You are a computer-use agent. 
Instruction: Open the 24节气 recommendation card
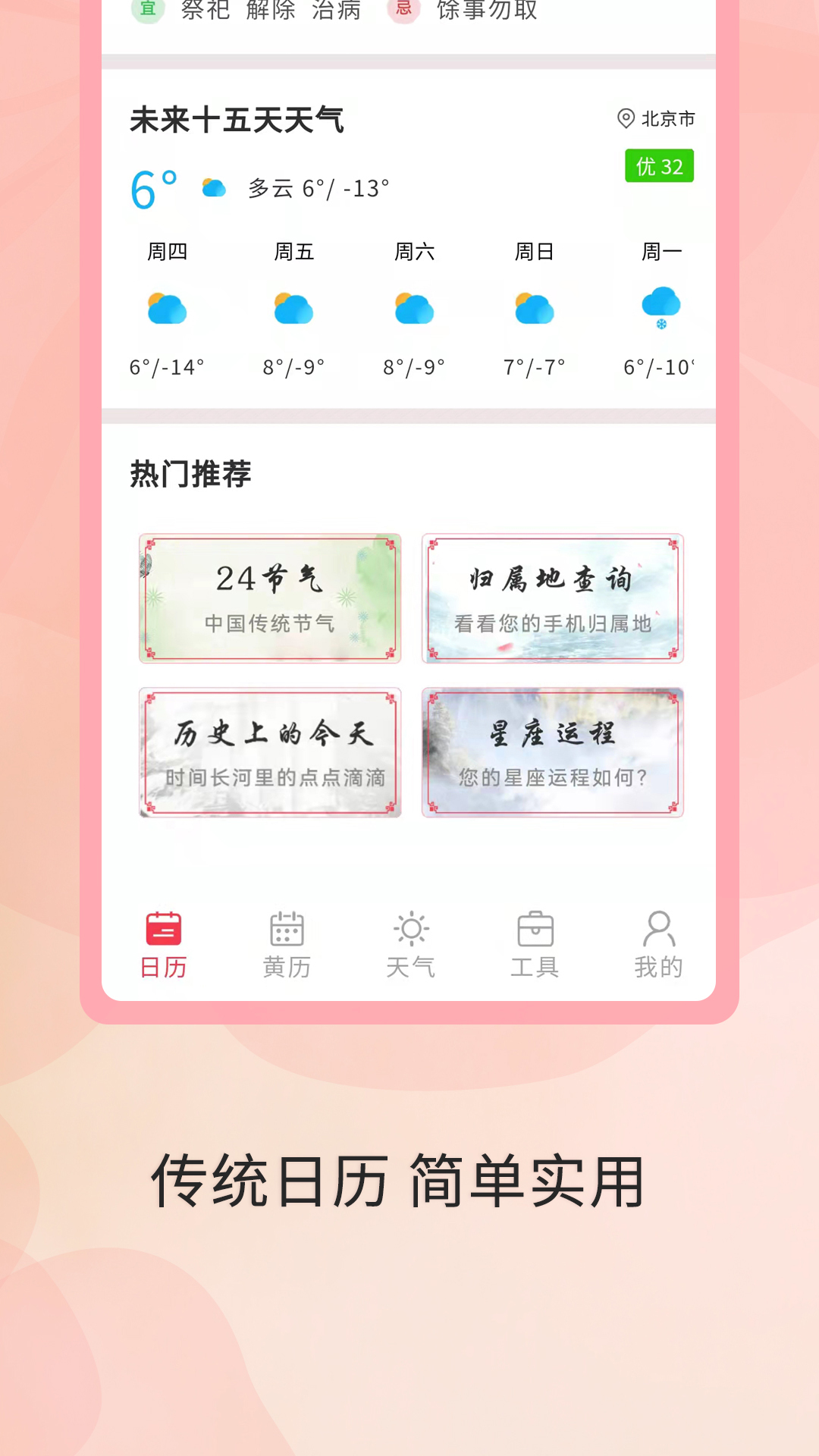coord(269,599)
